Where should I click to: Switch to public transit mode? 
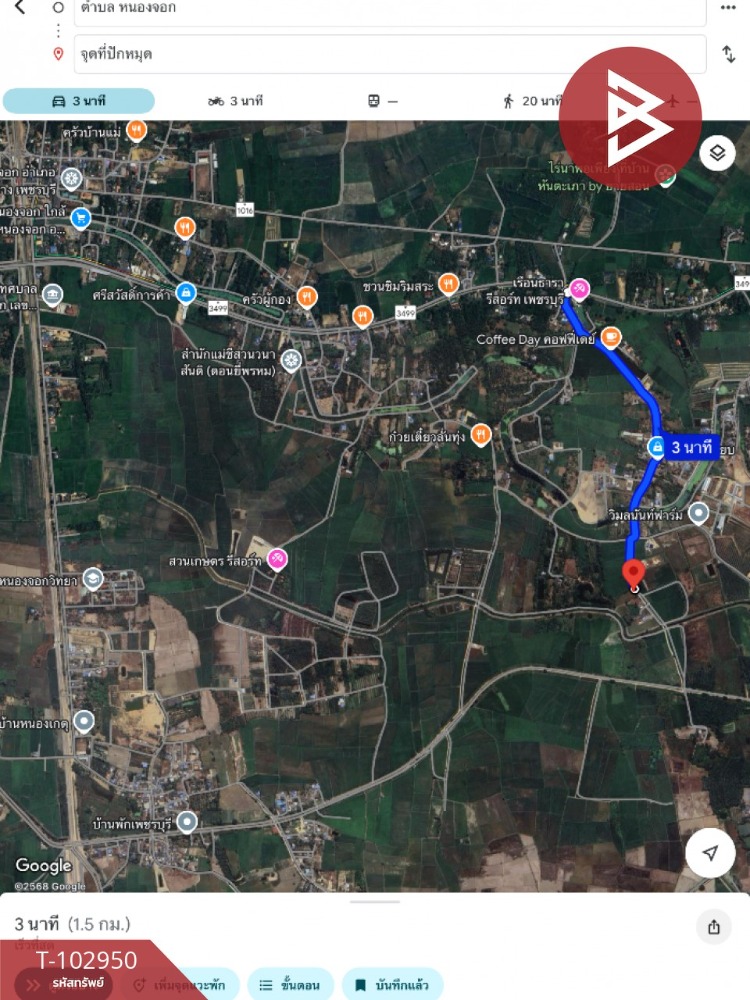point(383,101)
